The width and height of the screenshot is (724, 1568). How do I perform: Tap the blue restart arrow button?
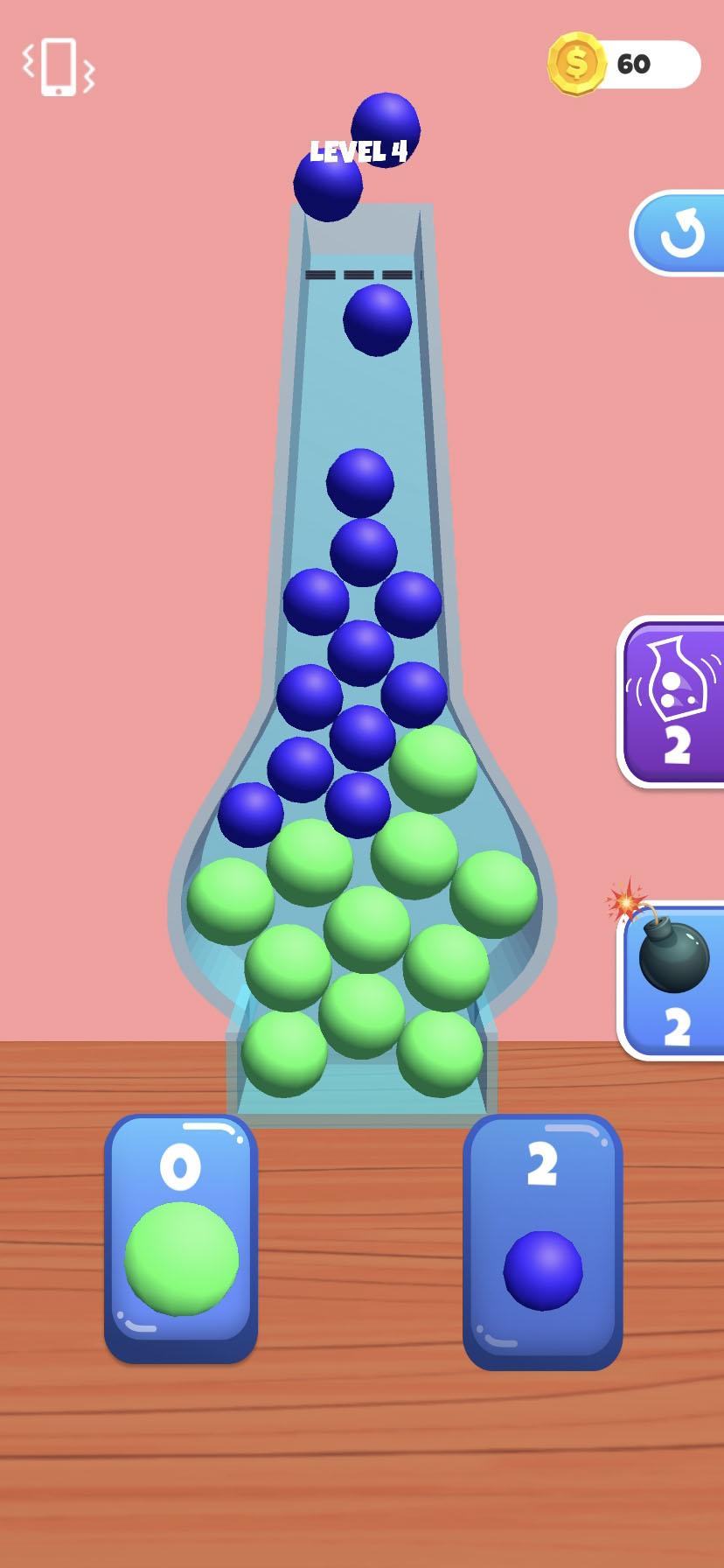[678, 234]
